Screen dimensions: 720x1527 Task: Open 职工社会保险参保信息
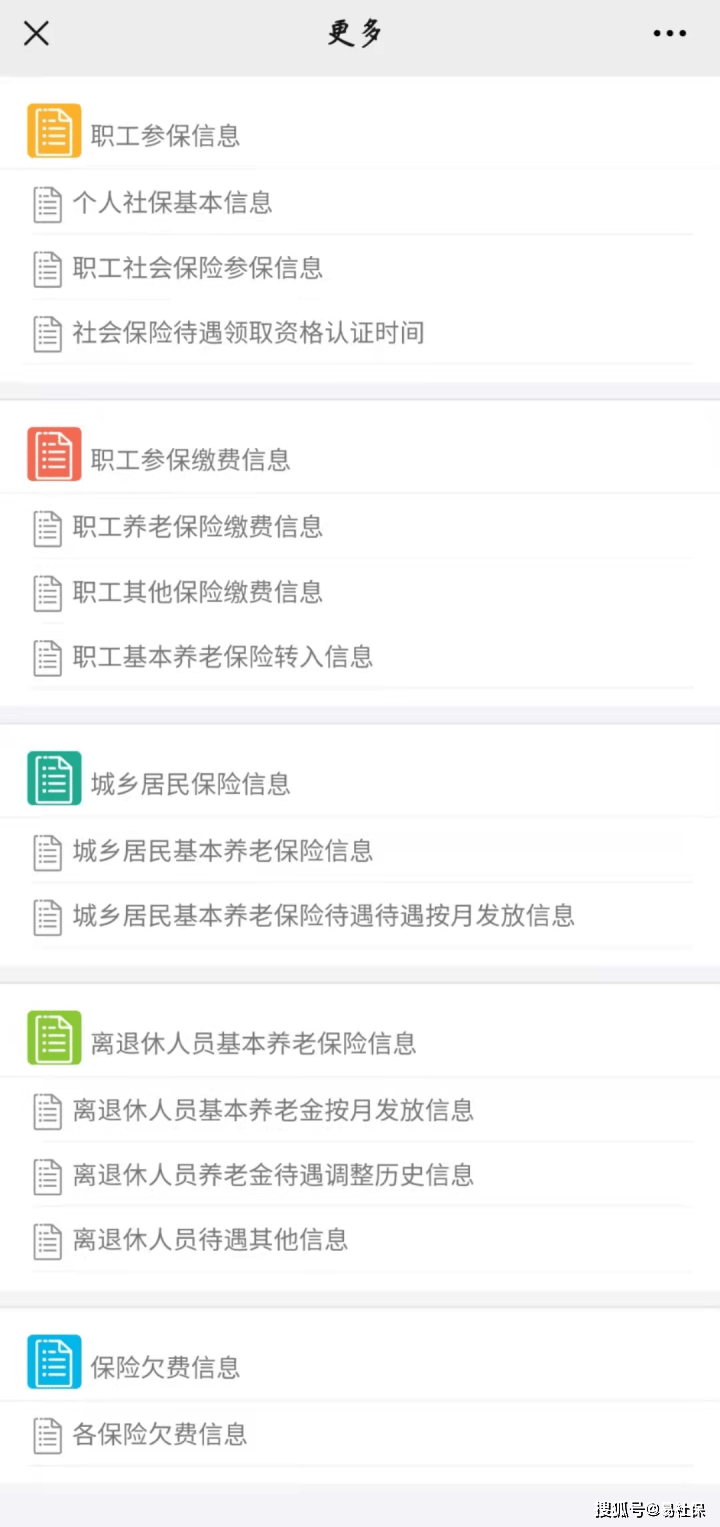click(x=198, y=268)
